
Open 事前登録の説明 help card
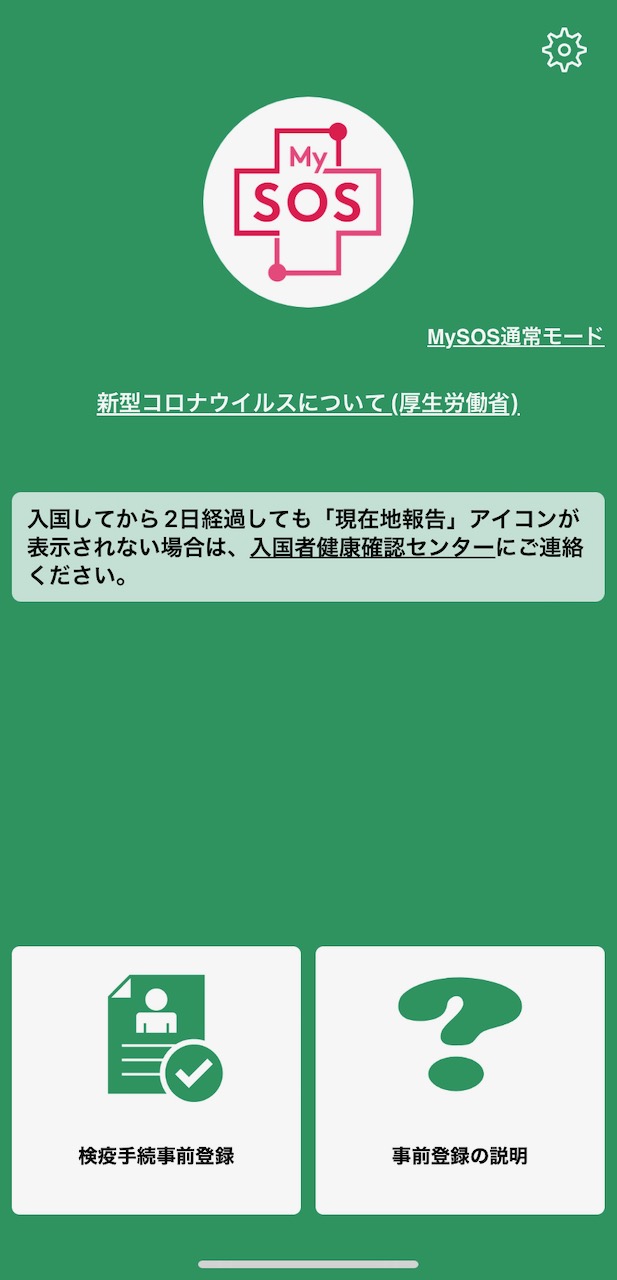460,1080
